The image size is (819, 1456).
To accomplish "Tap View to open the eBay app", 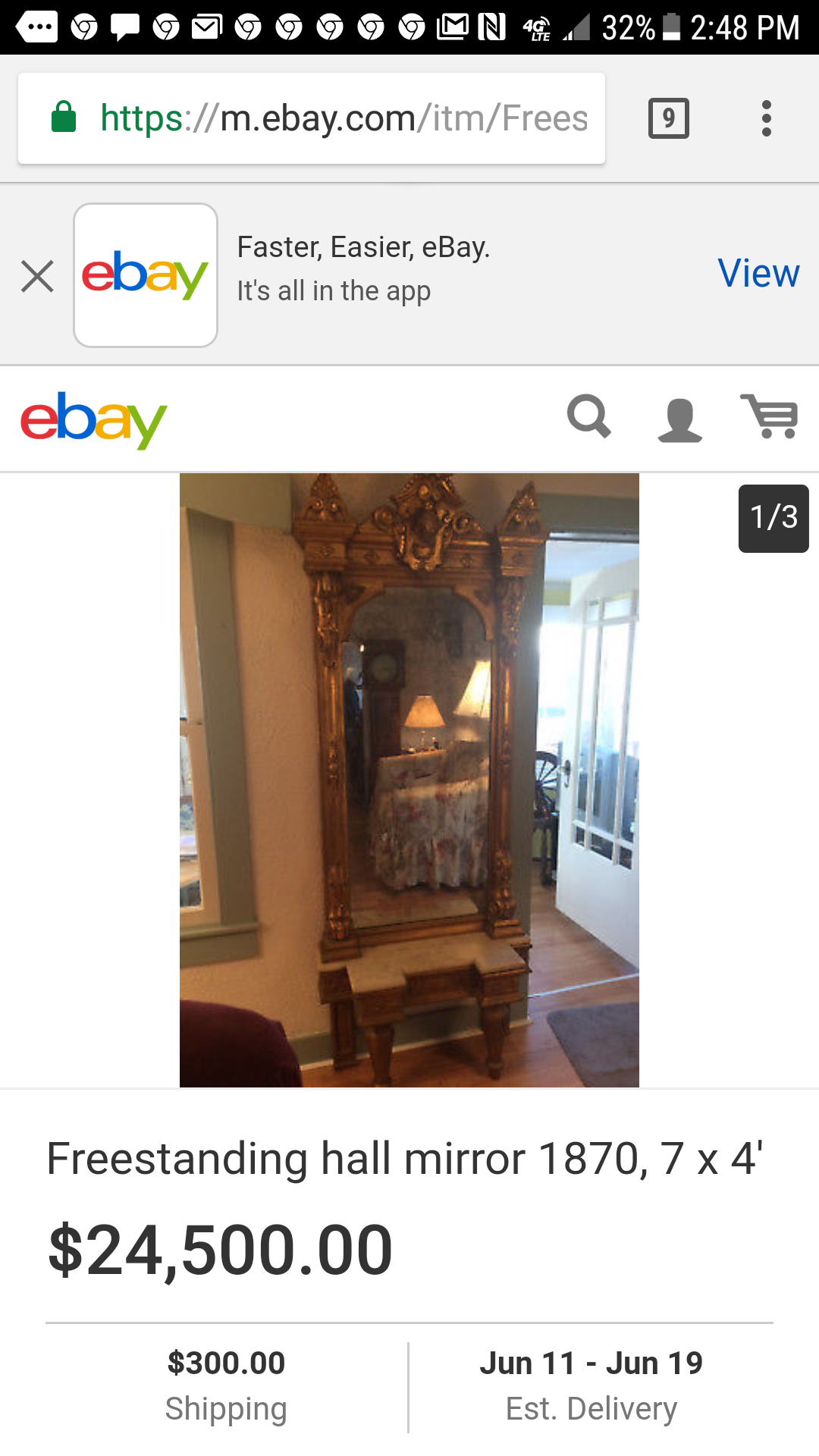I will 758,273.
